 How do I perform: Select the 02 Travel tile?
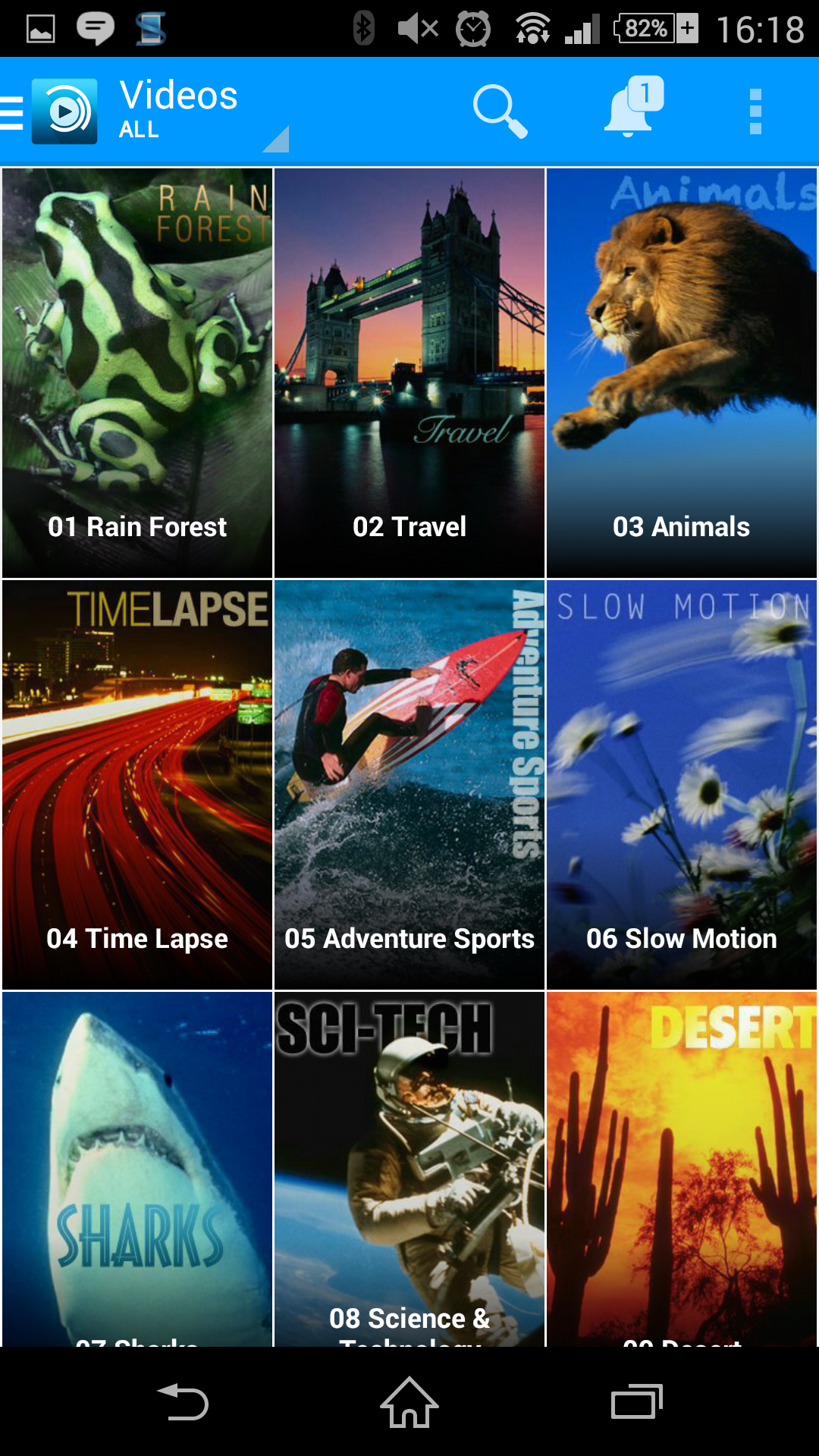(x=409, y=372)
